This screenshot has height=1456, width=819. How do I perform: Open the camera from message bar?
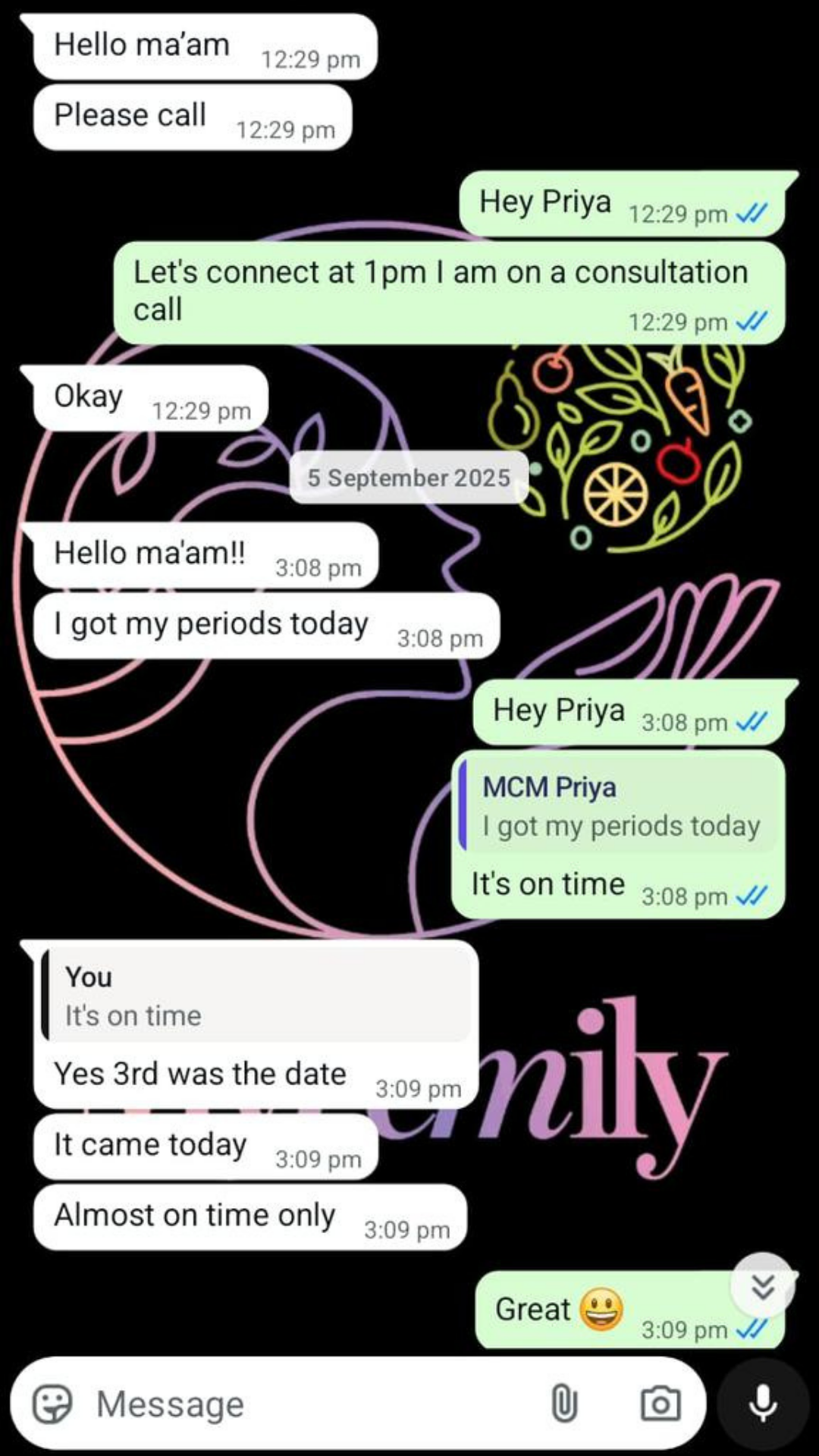[660, 1404]
